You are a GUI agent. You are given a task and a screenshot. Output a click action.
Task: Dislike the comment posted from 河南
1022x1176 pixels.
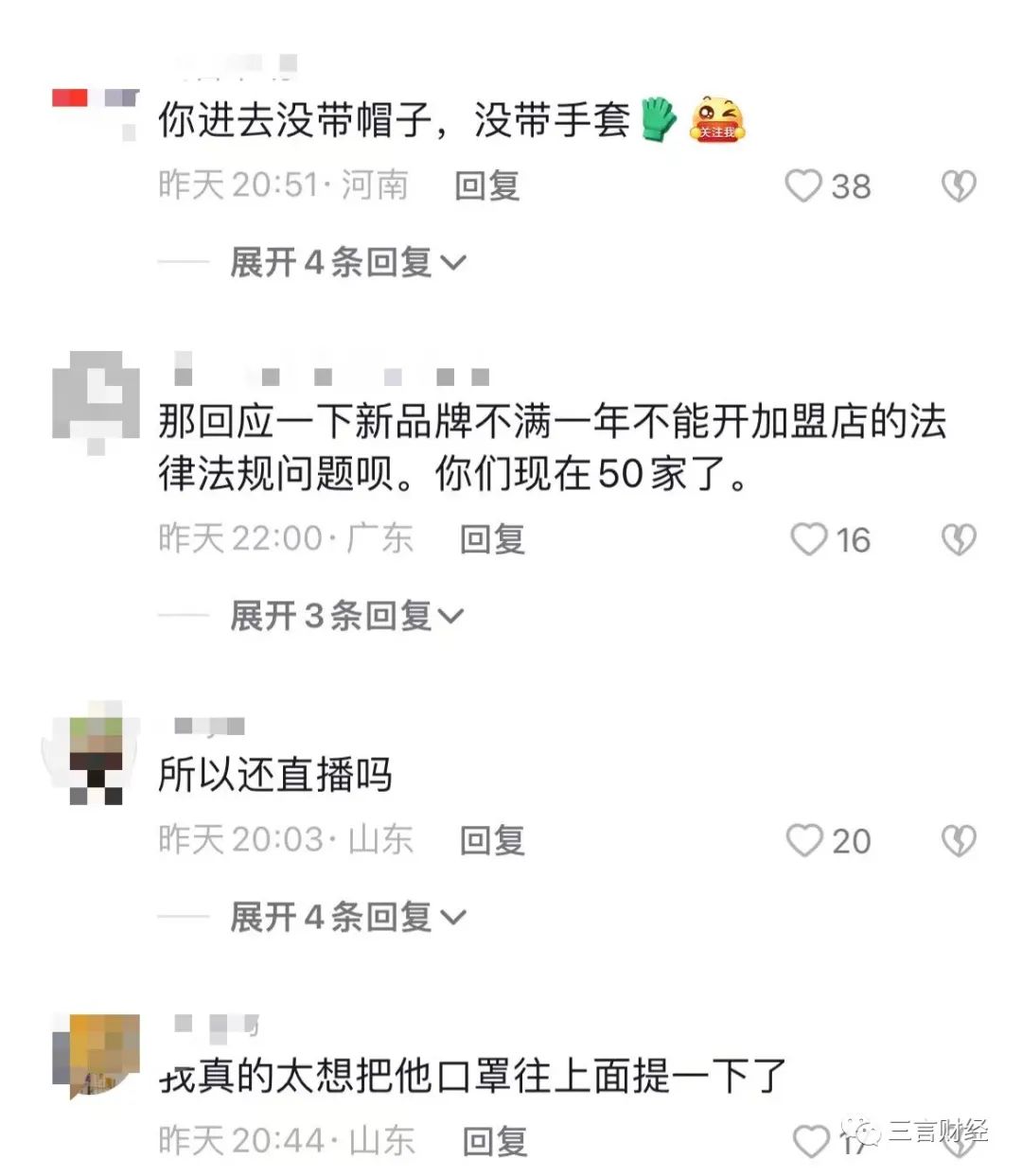tap(958, 186)
